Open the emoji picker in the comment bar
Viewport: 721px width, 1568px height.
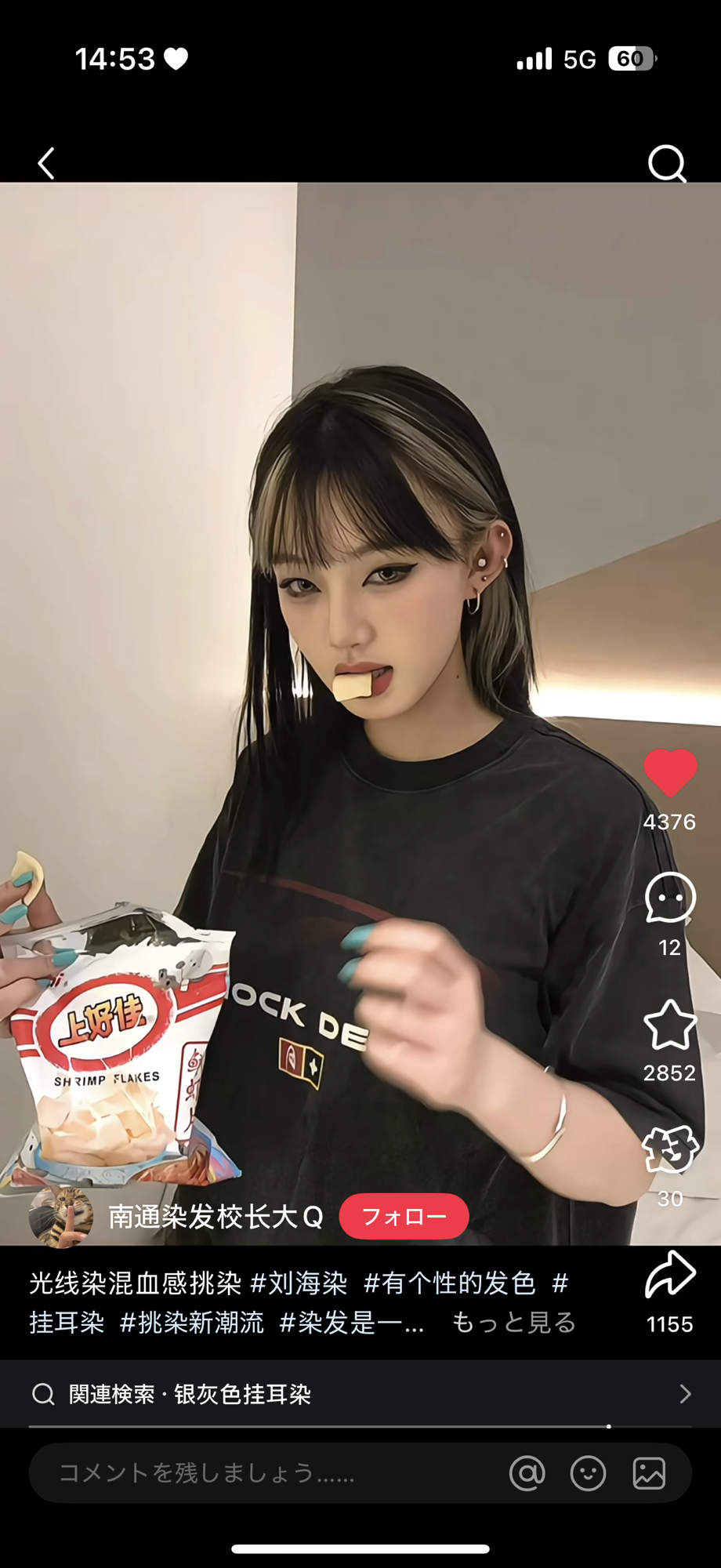pos(588,1473)
